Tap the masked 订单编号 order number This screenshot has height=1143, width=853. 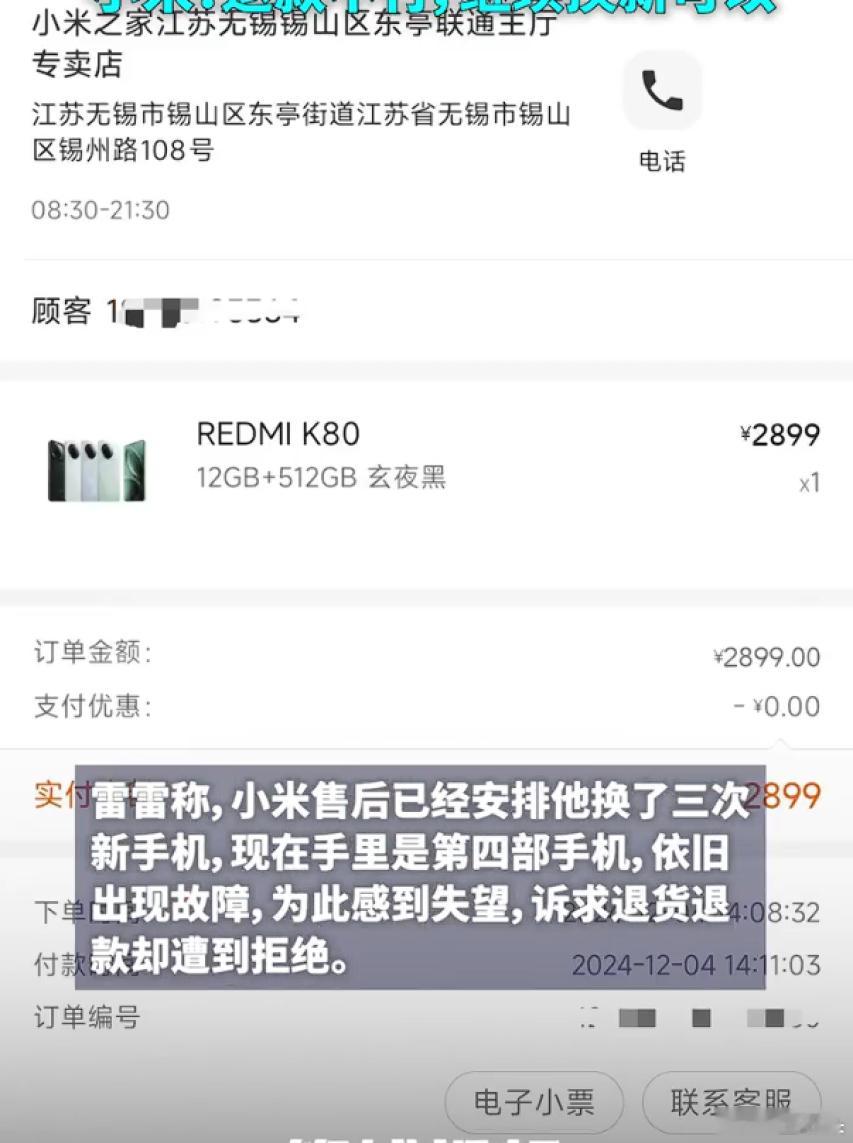click(x=700, y=1017)
